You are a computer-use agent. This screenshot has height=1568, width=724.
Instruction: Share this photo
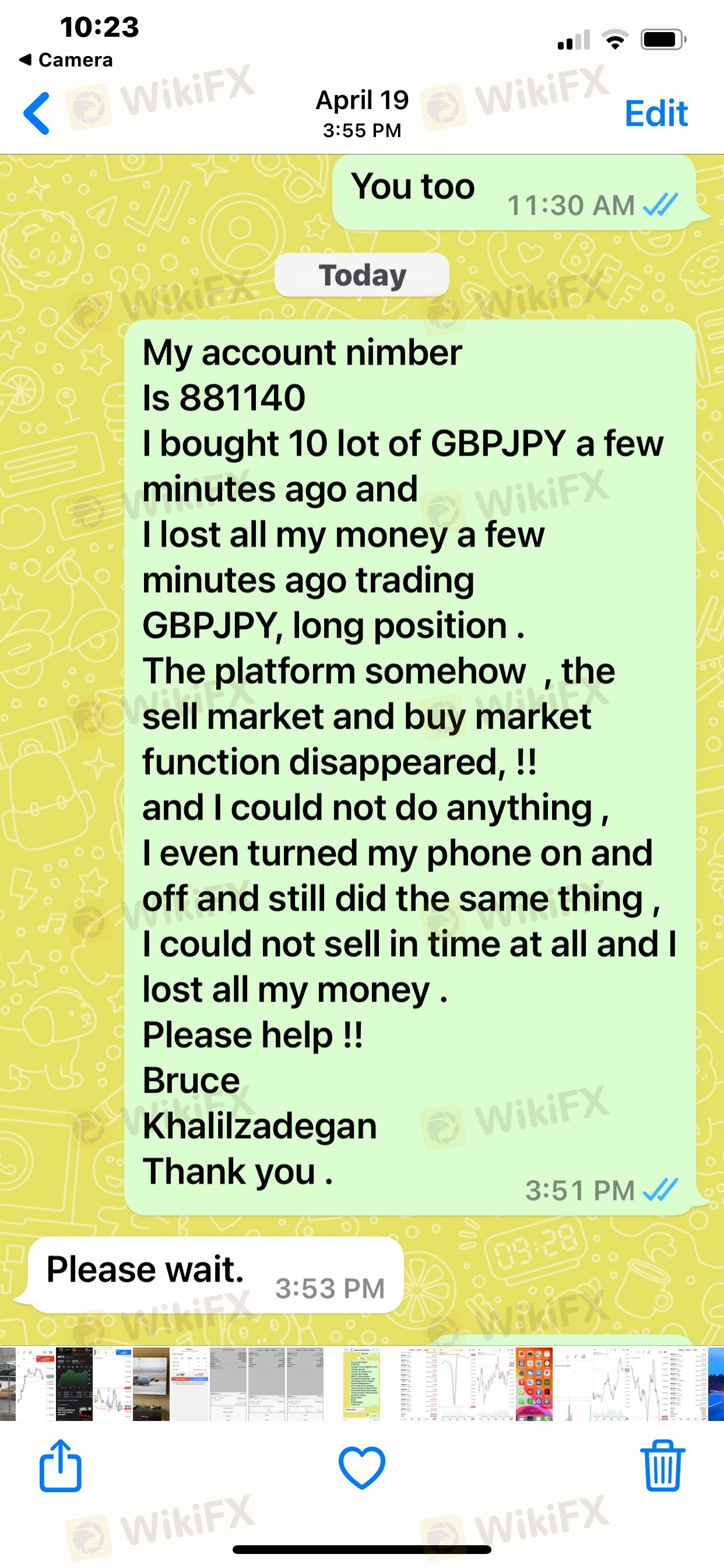[60, 1466]
